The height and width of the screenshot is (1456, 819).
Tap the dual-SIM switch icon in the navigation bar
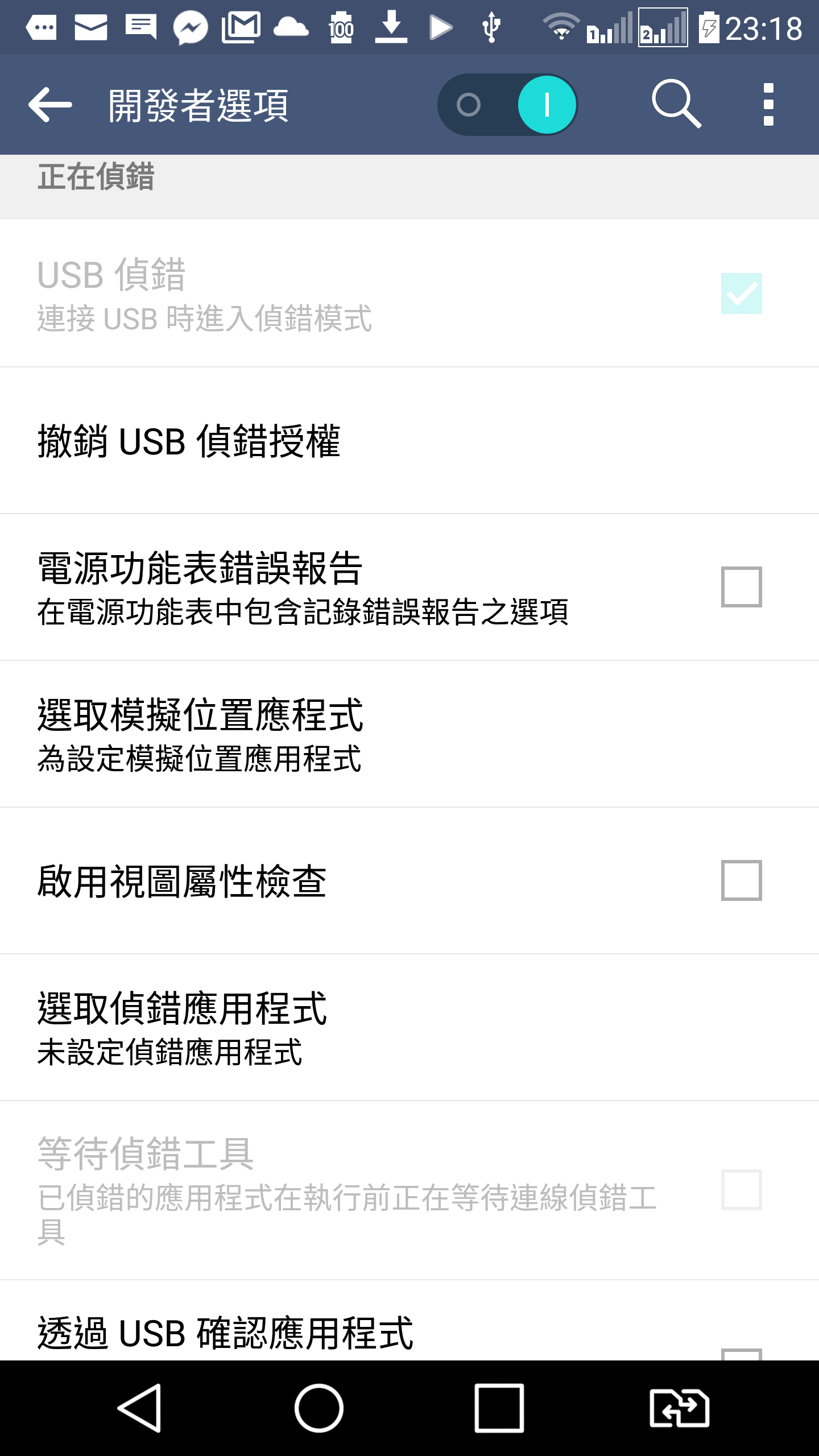point(679,1408)
